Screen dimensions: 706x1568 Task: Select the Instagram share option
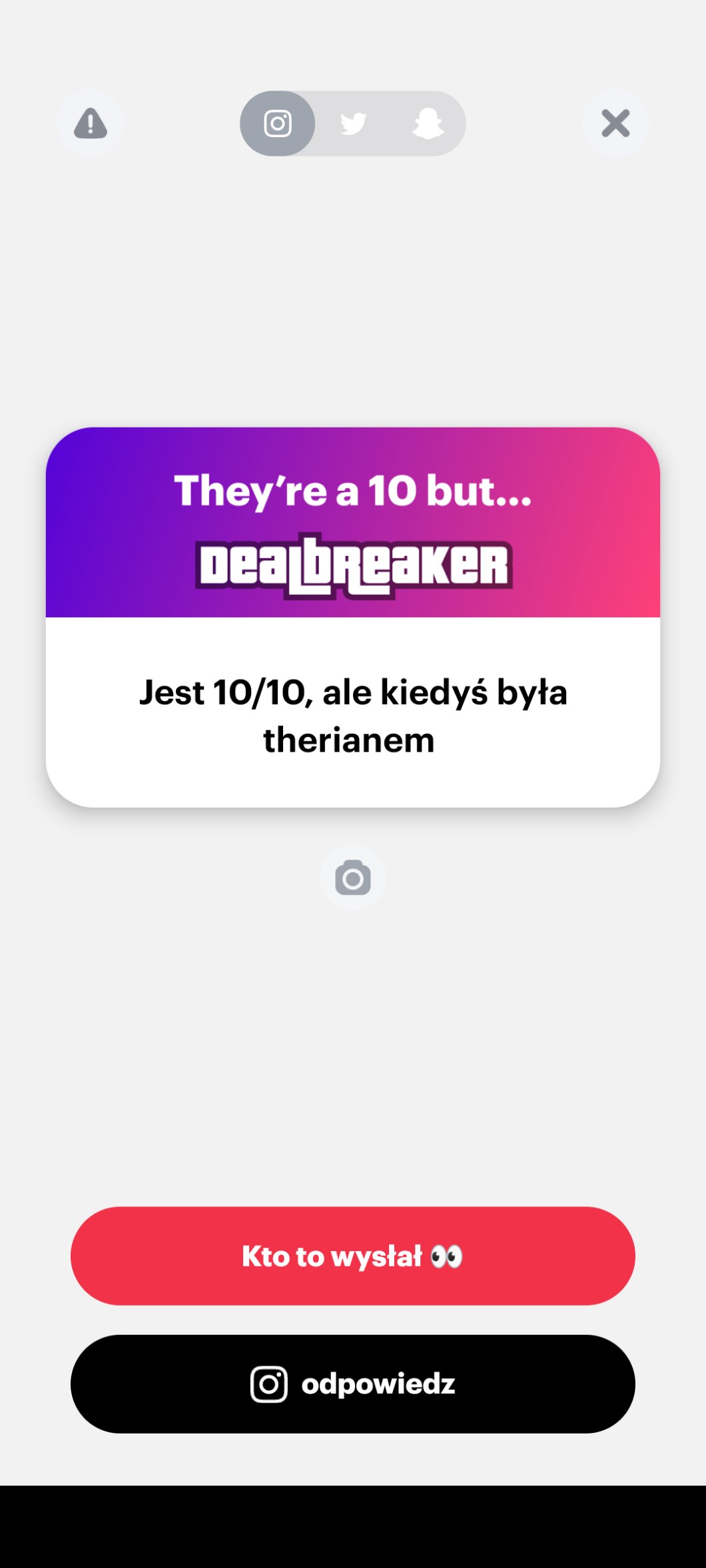pos(278,124)
